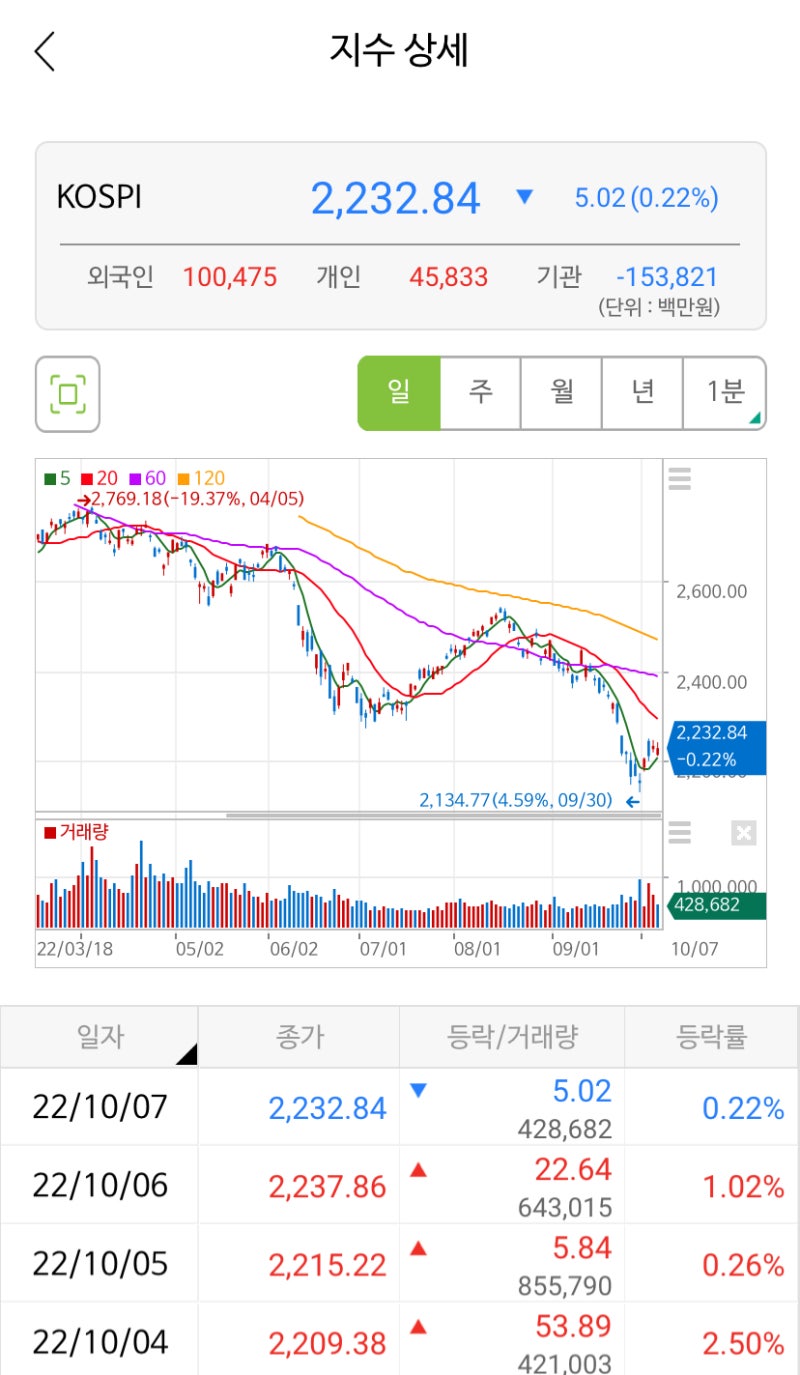This screenshot has width=800, height=1375.
Task: Open the volume panel hamburger icon
Action: click(680, 833)
